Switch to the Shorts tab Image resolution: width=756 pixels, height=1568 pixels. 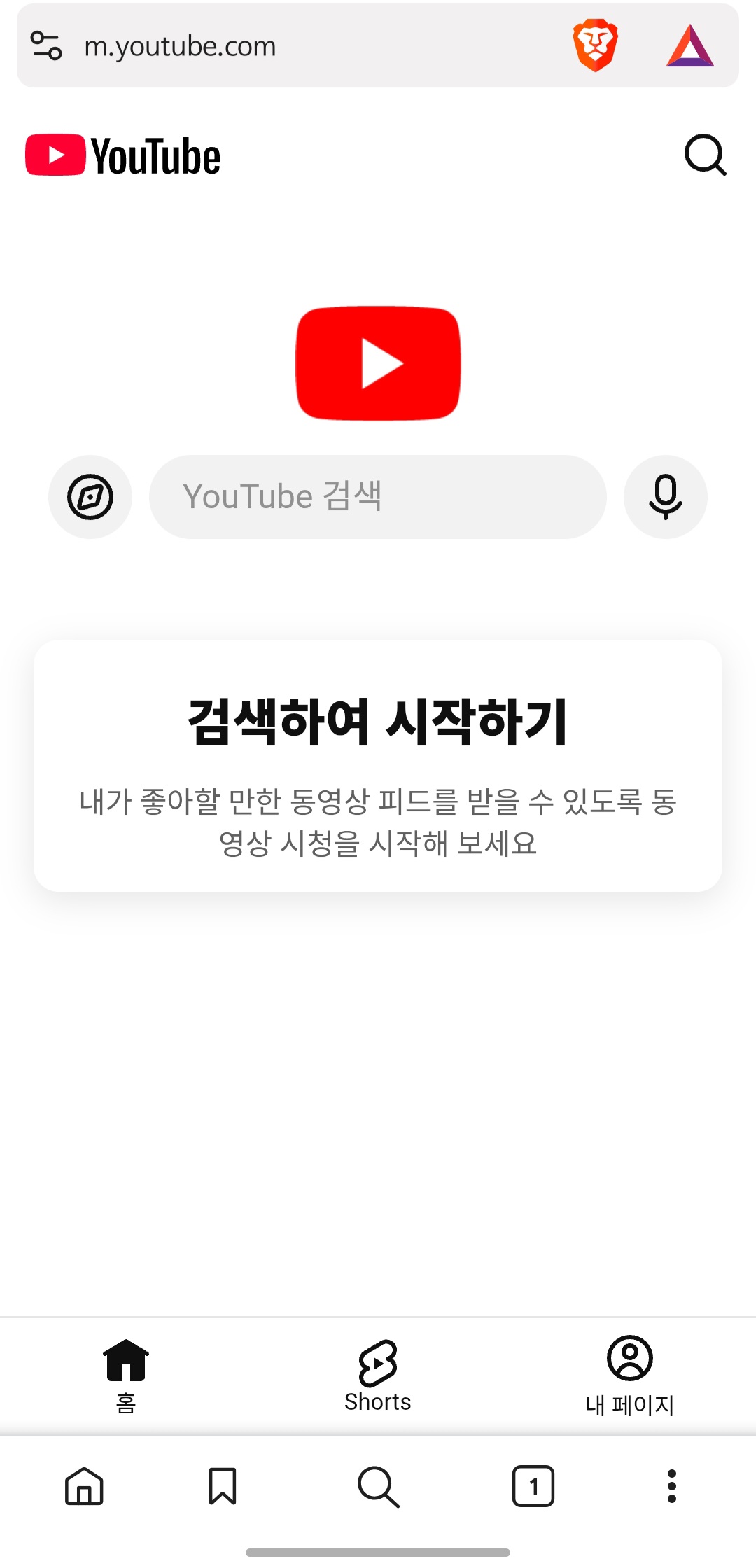[378, 1375]
